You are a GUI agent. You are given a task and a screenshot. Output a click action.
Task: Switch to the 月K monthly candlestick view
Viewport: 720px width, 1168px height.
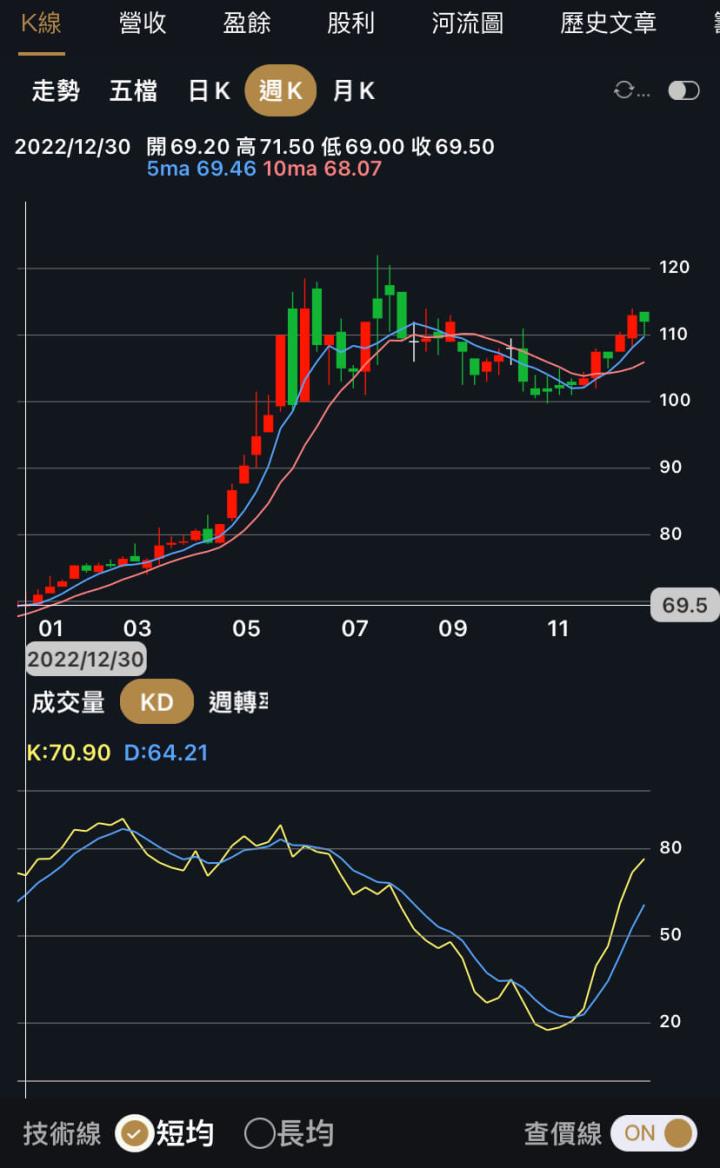tap(351, 90)
